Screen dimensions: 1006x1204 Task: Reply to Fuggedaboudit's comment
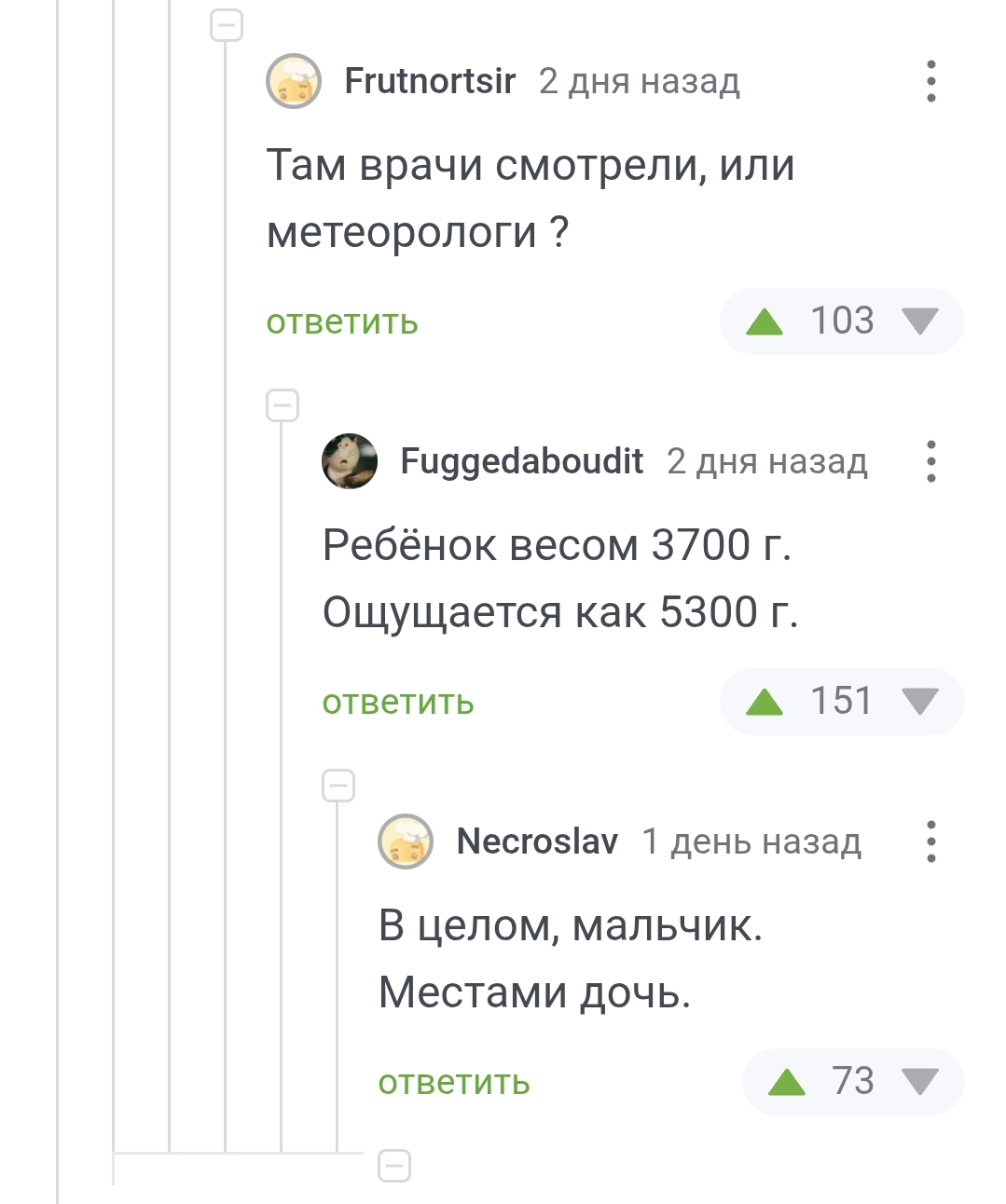[398, 703]
